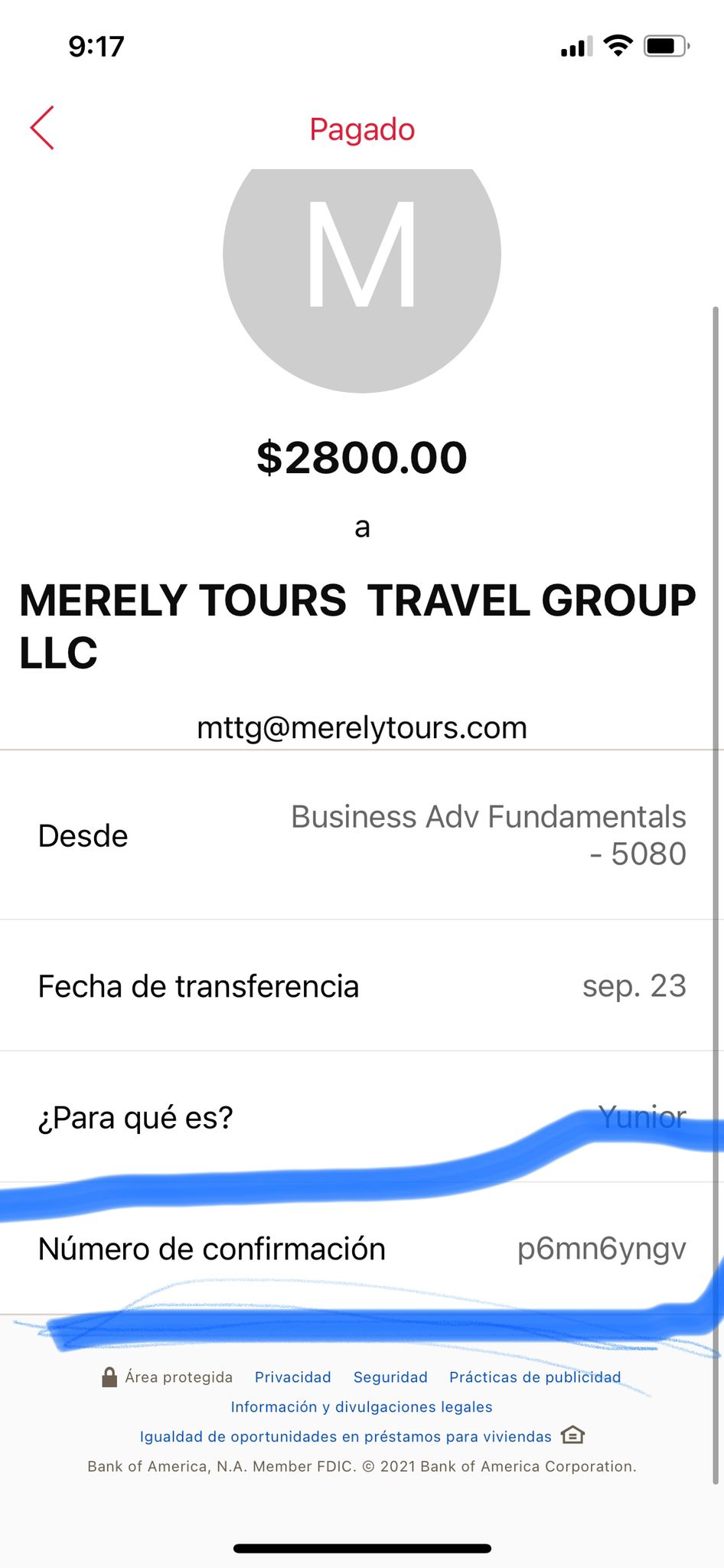Go back with the red arrow
The height and width of the screenshot is (1568, 724).
coord(42,128)
